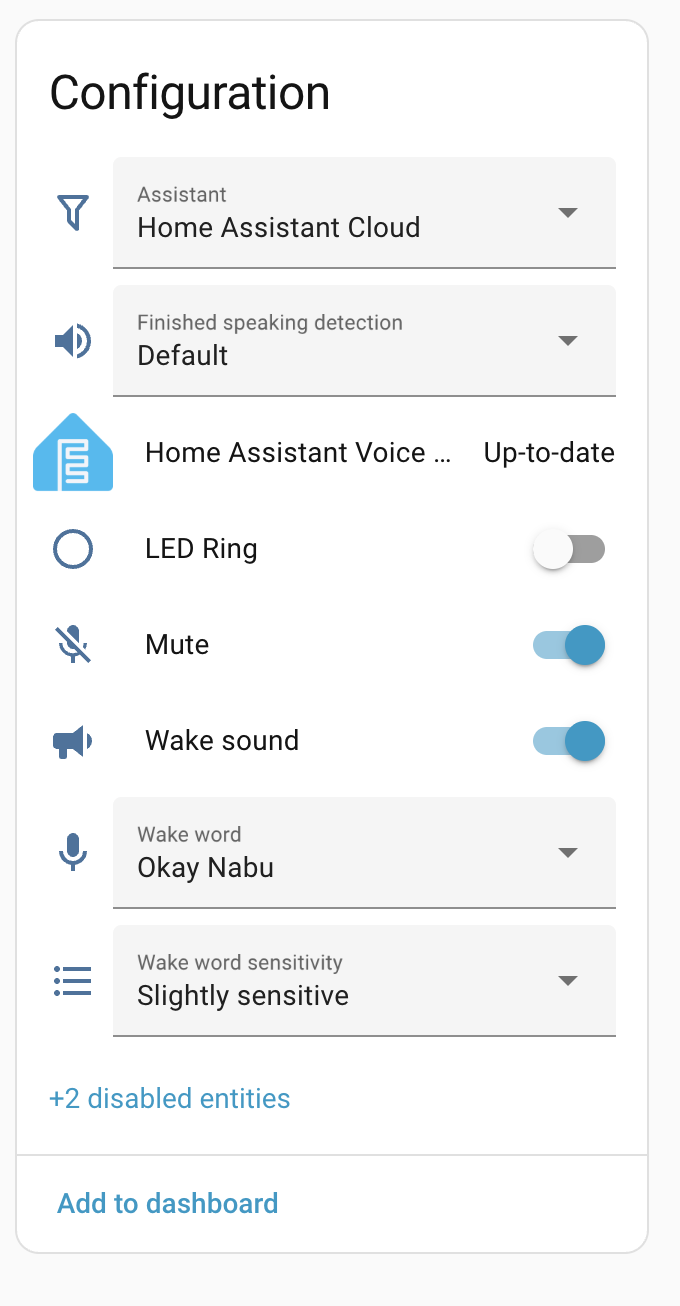Open Wake word sensitivity dropdown

click(x=364, y=980)
